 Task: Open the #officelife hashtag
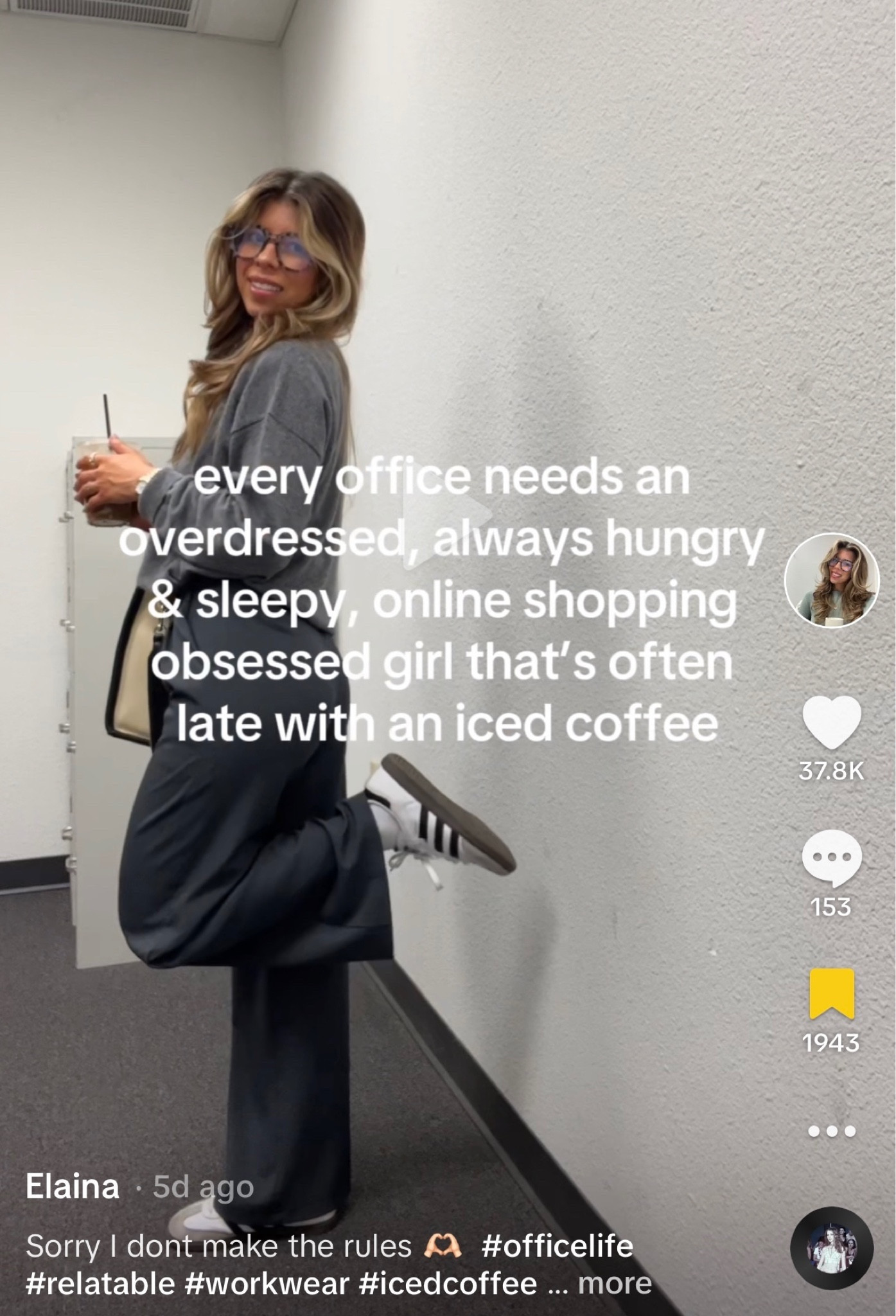pos(557,1246)
